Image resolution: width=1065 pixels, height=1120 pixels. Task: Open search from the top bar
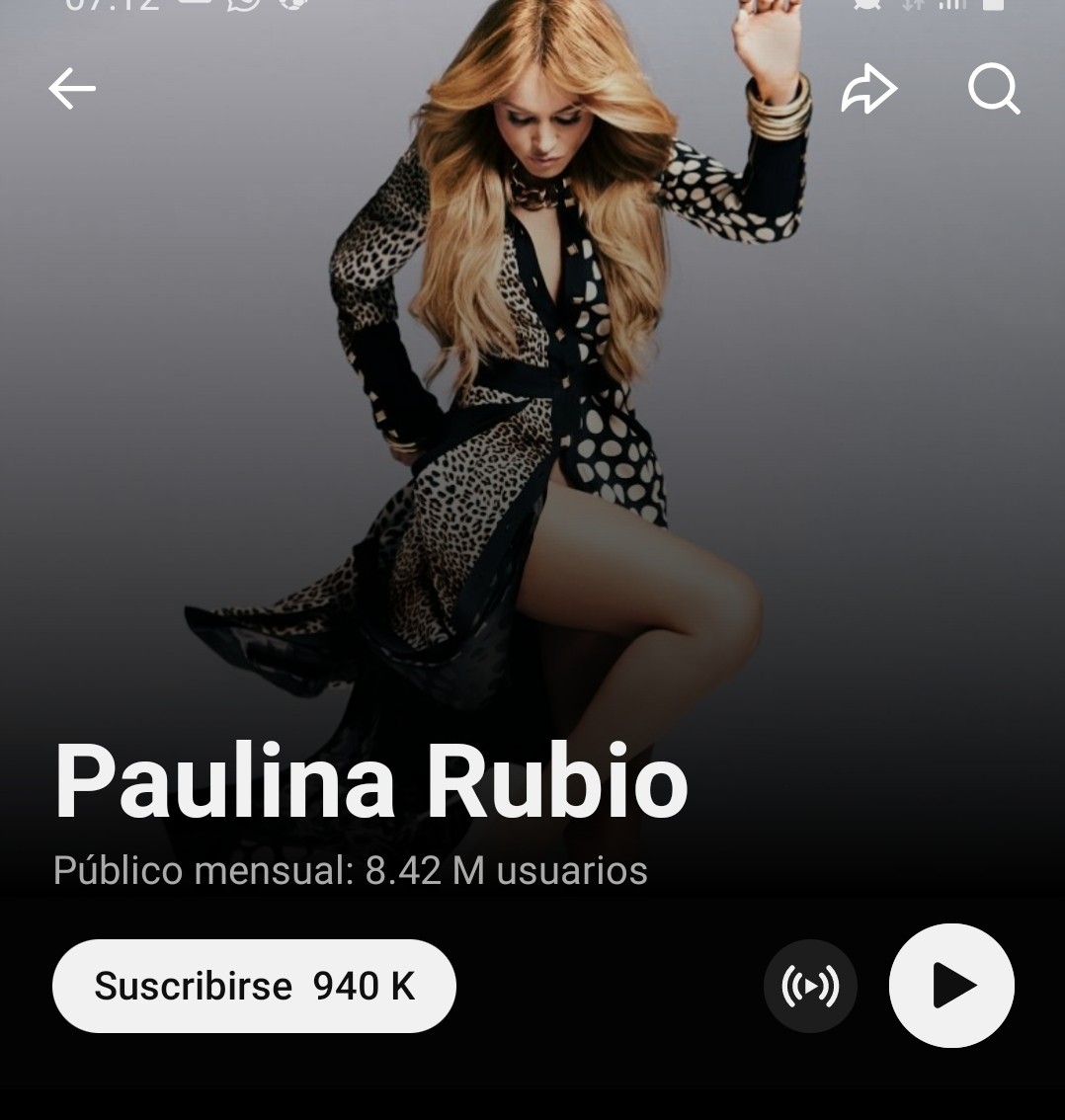pyautogui.click(x=993, y=90)
